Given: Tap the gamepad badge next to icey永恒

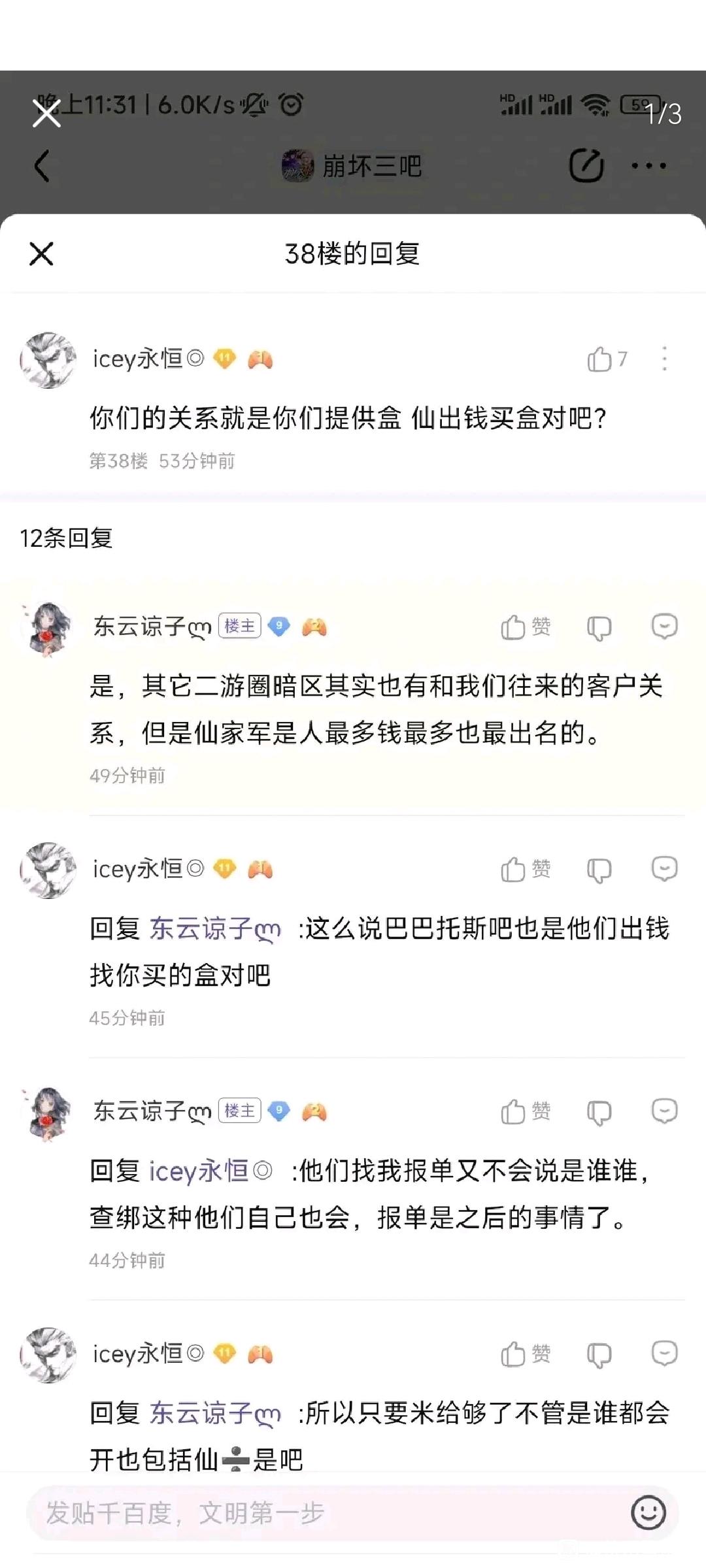Looking at the screenshot, I should tap(261, 359).
